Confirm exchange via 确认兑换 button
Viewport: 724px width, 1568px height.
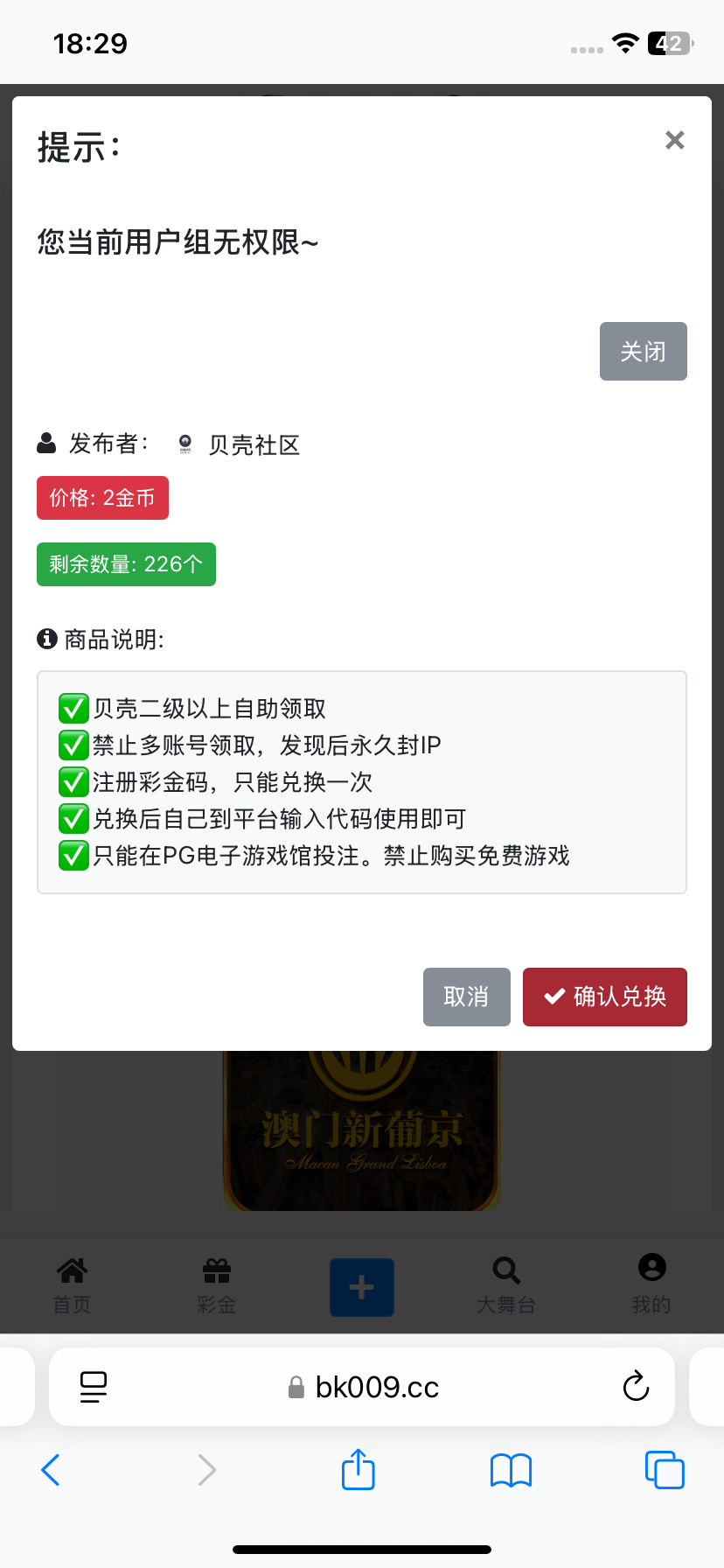604,997
